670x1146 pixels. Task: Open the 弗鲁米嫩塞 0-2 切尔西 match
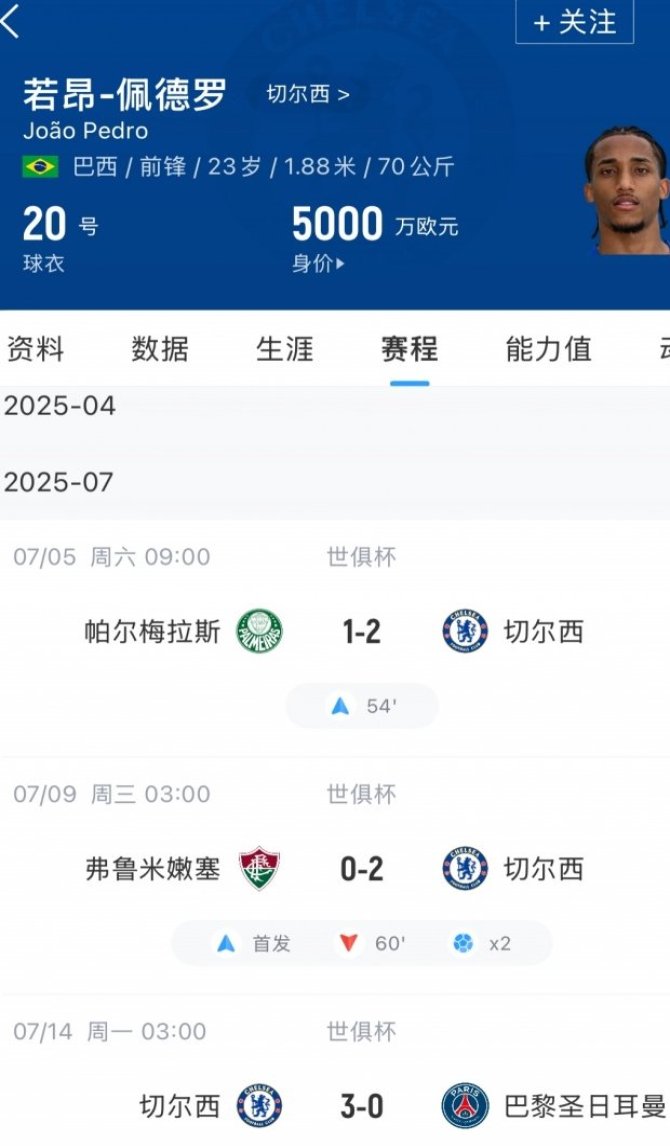(335, 876)
